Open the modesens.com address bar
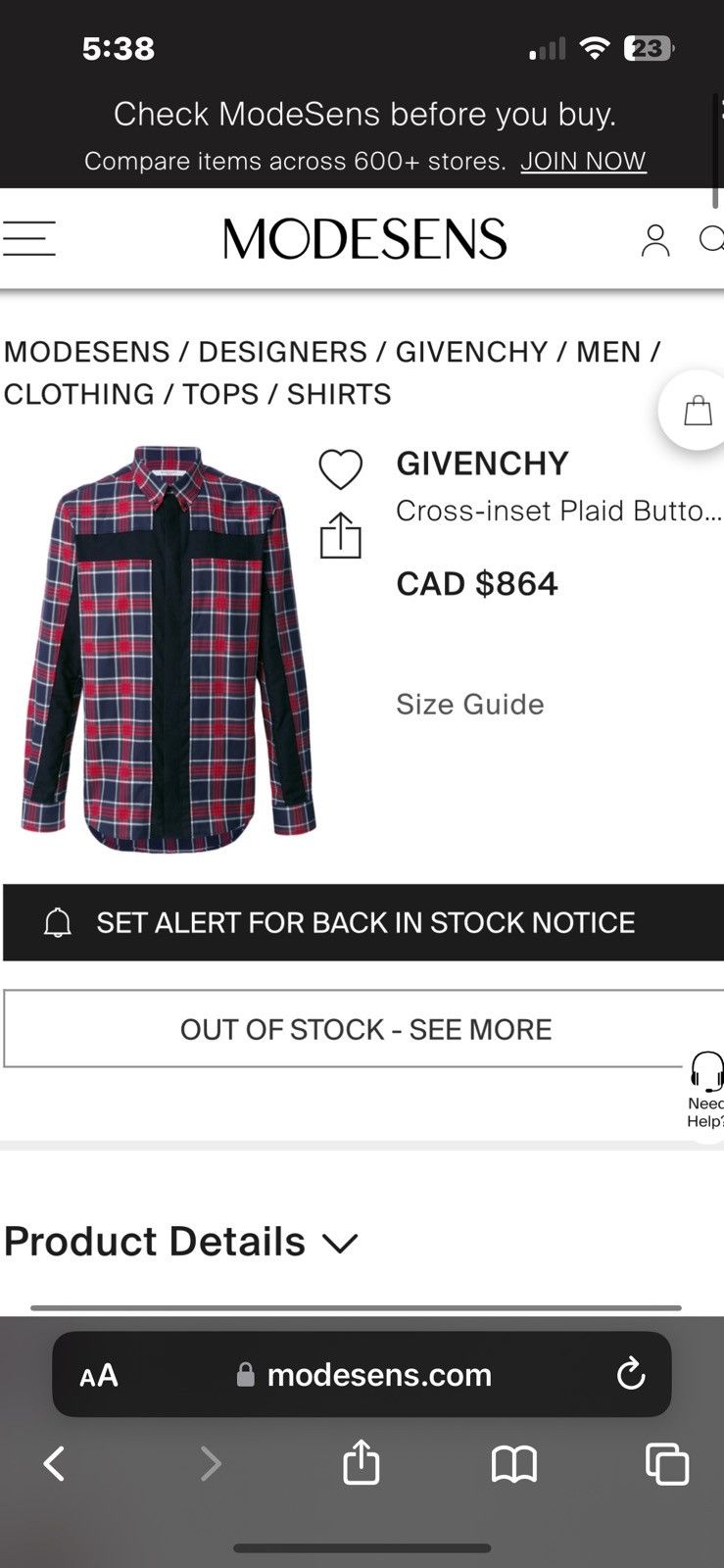Viewport: 724px width, 1568px height. [x=378, y=1374]
